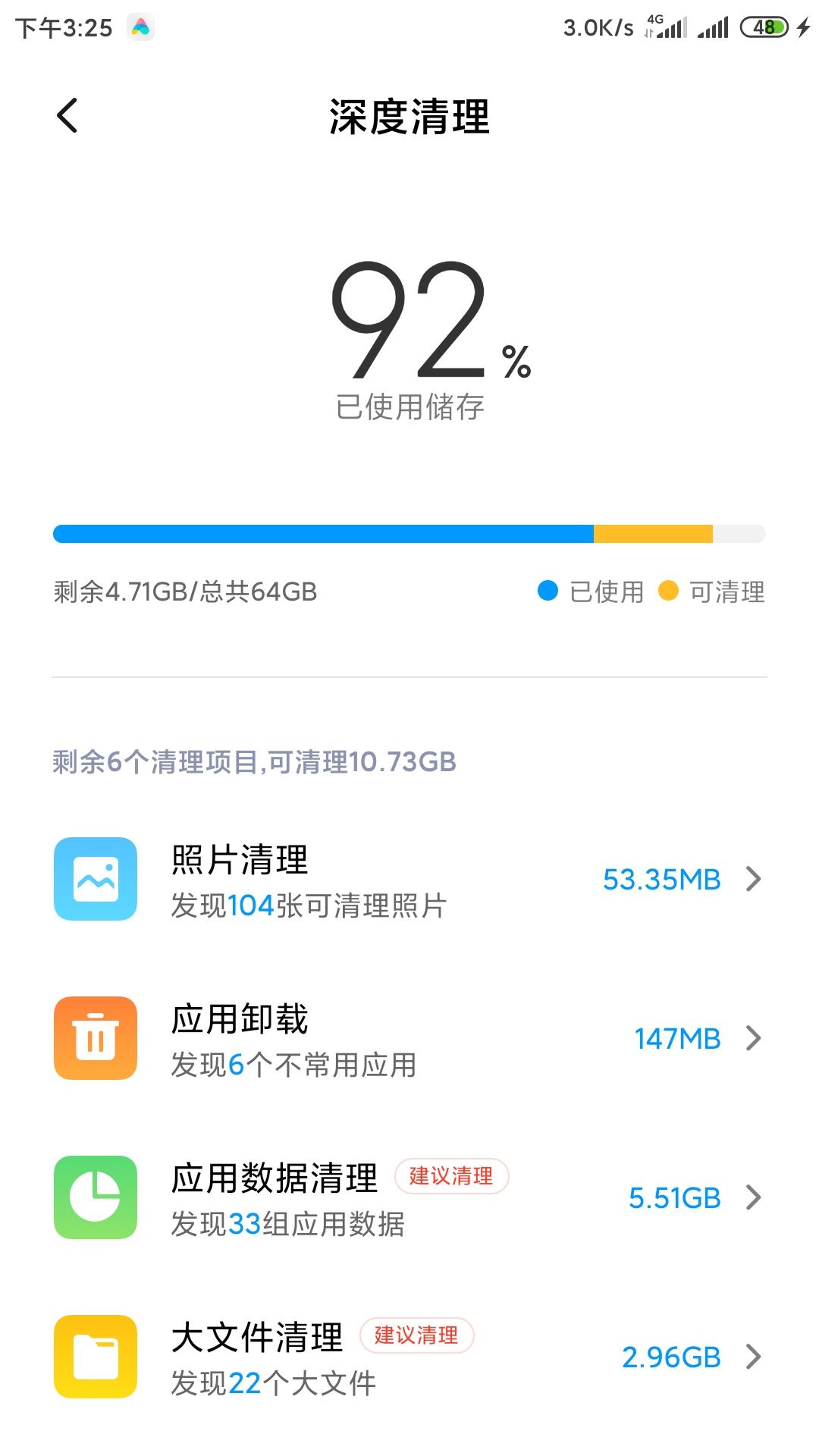Open 应用卸载 details with the right arrow
Screen dimensions: 819x1456
753,1038
